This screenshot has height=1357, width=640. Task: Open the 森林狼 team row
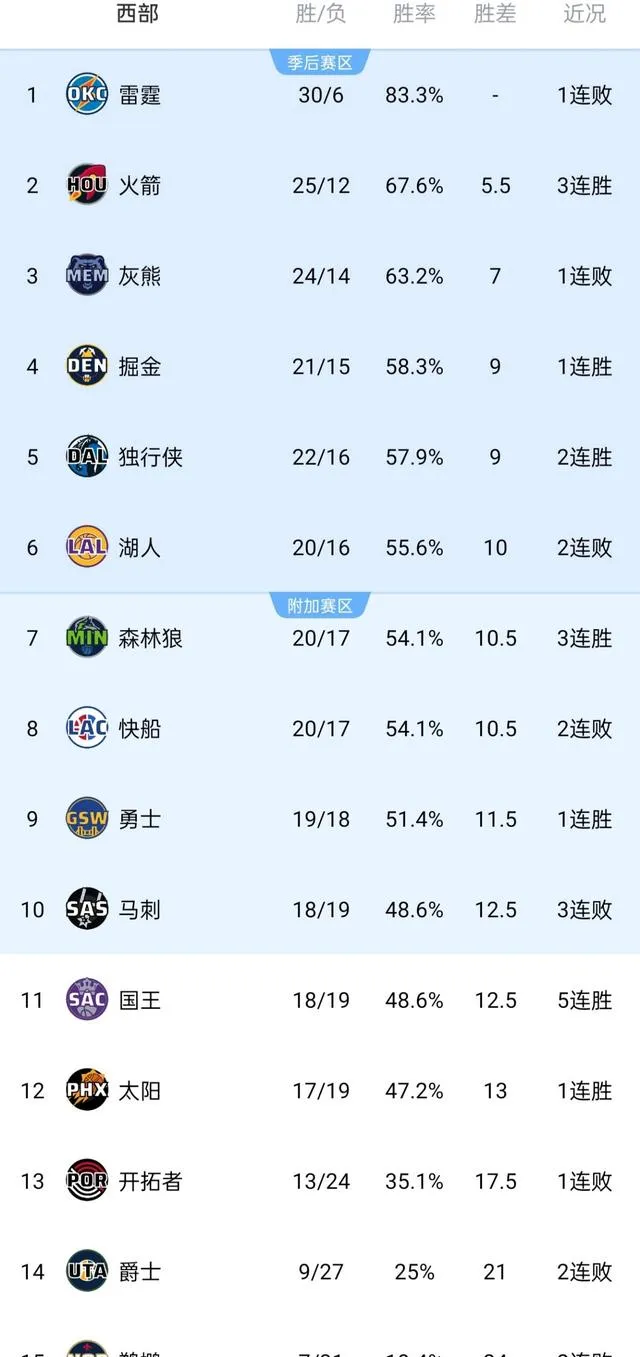150,638
